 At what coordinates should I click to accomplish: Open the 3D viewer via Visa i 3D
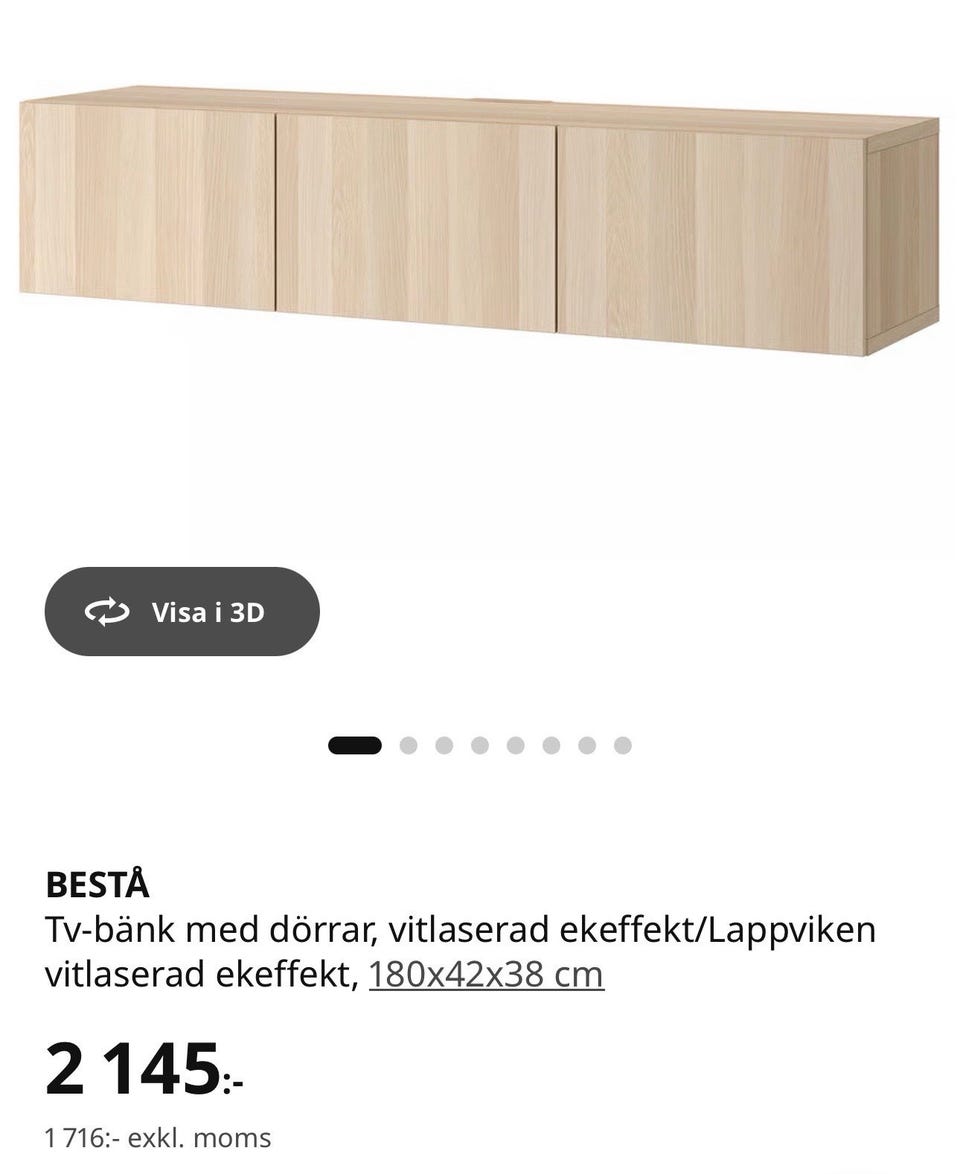[x=181, y=611]
